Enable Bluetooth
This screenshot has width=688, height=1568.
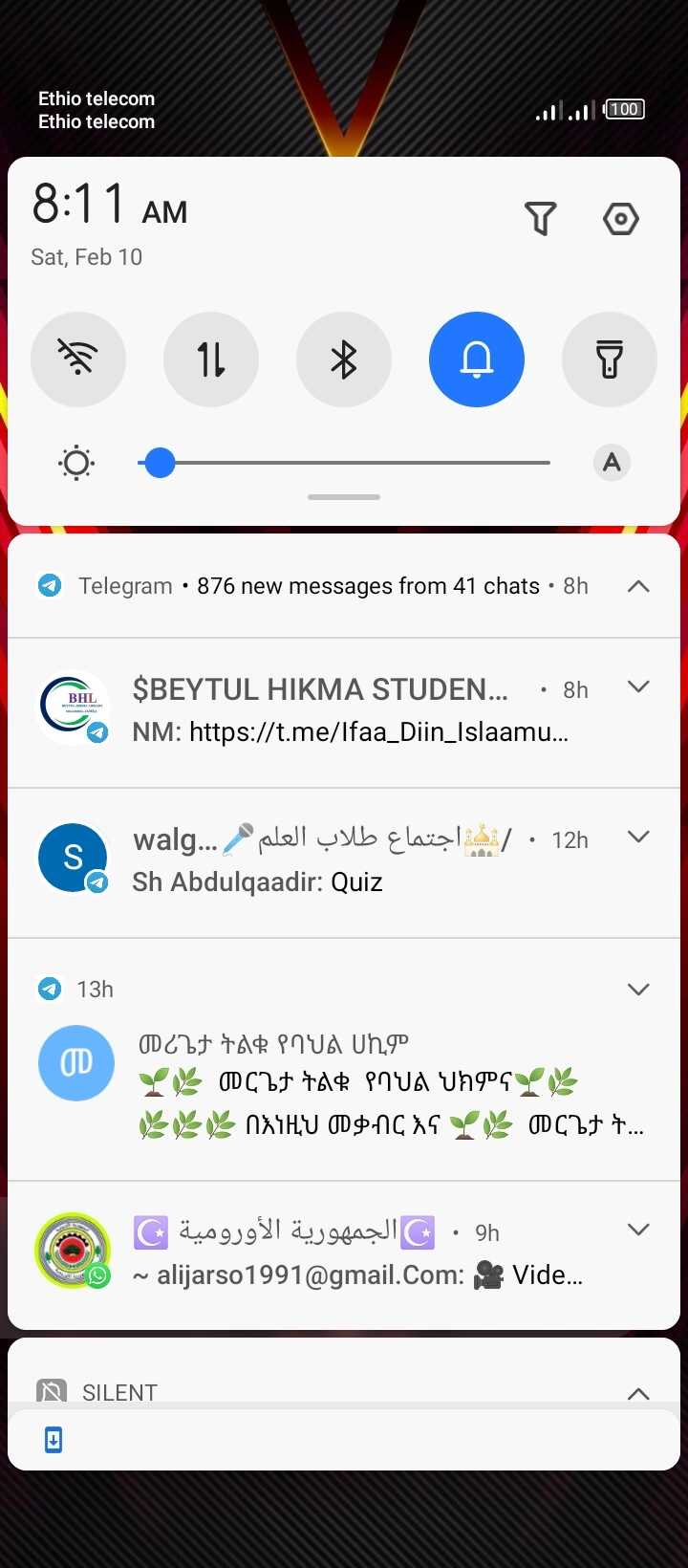[x=344, y=359]
